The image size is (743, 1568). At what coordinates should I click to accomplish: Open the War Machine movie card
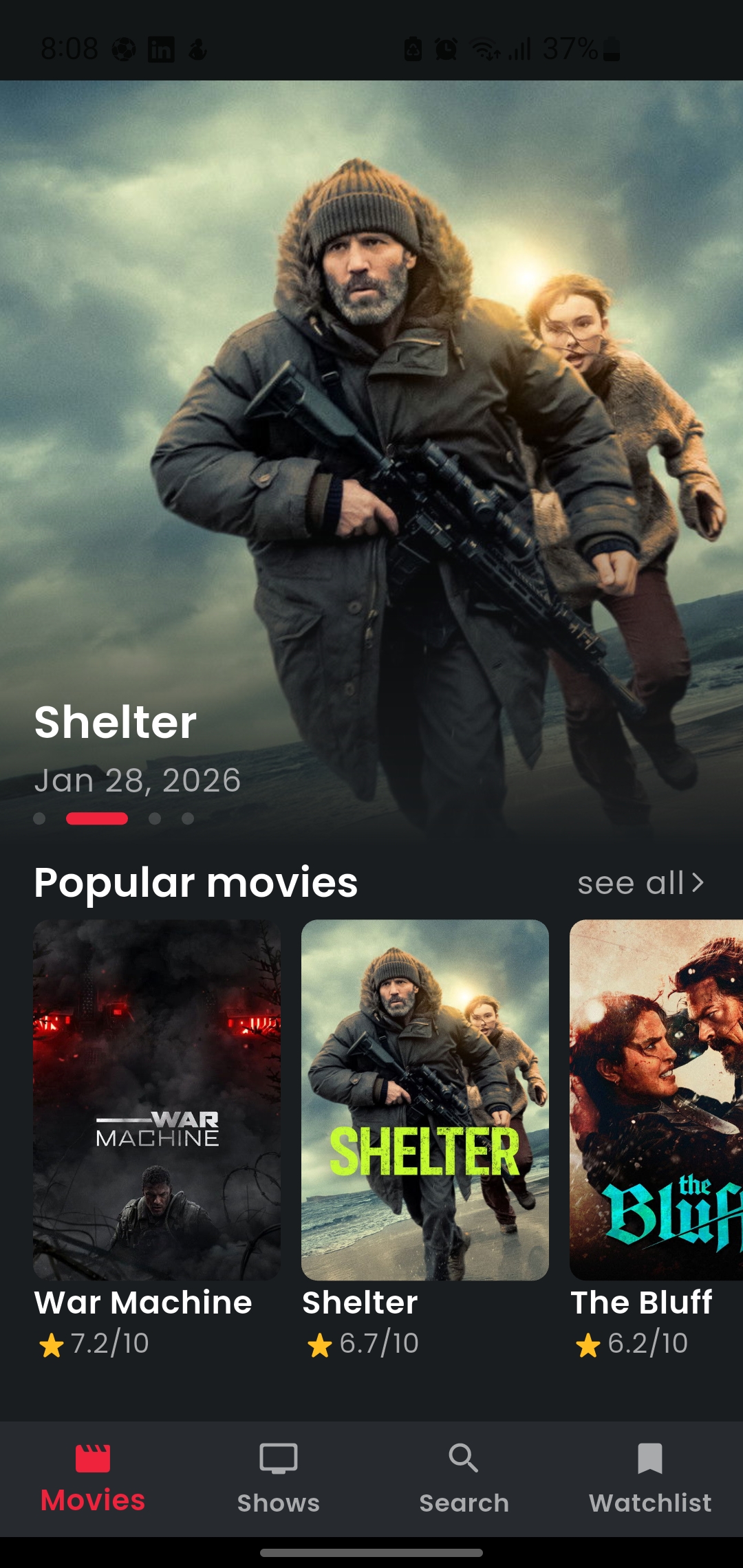click(157, 1100)
